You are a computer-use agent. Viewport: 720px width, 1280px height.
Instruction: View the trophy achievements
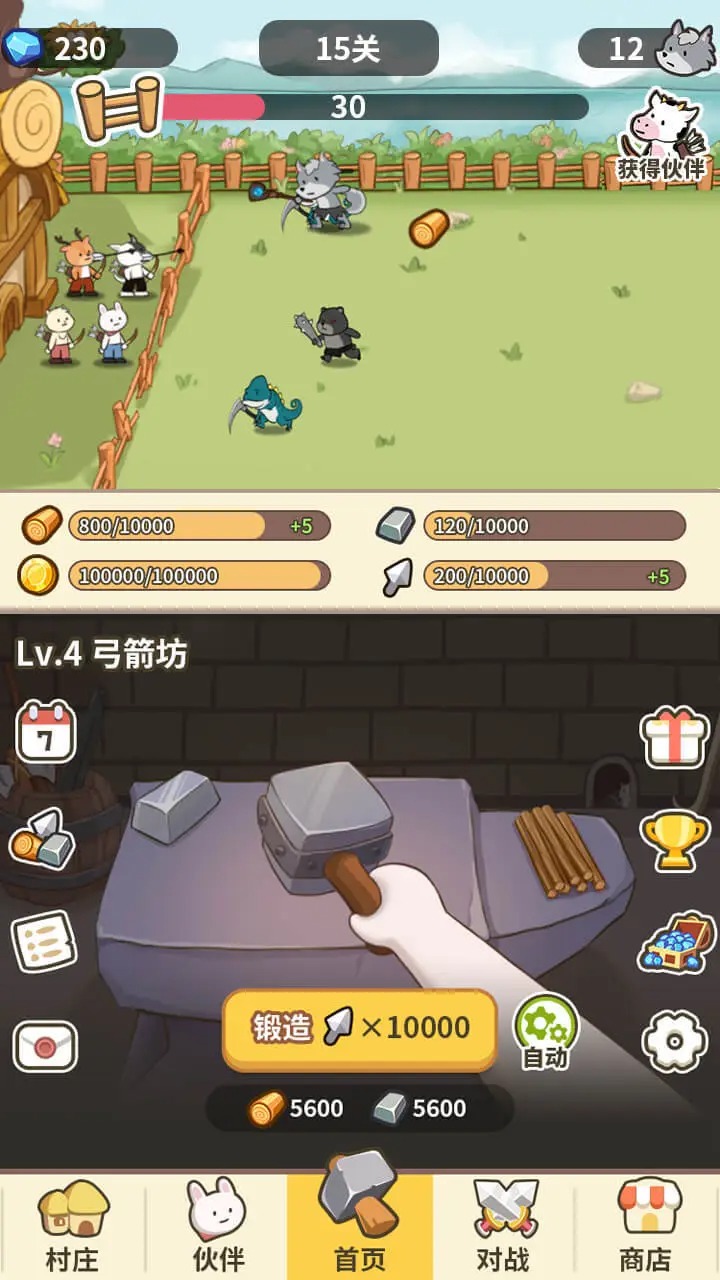click(674, 841)
